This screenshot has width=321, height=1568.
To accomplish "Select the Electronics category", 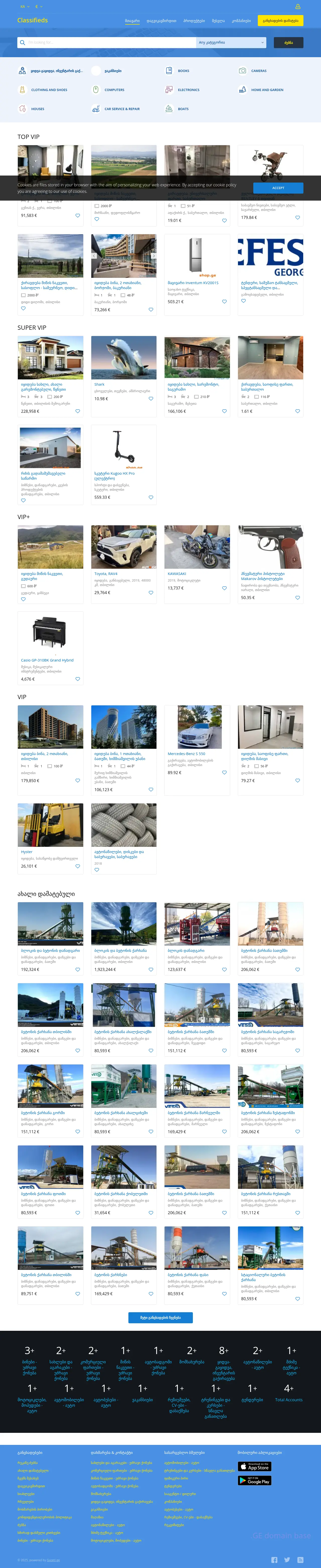I will [188, 90].
